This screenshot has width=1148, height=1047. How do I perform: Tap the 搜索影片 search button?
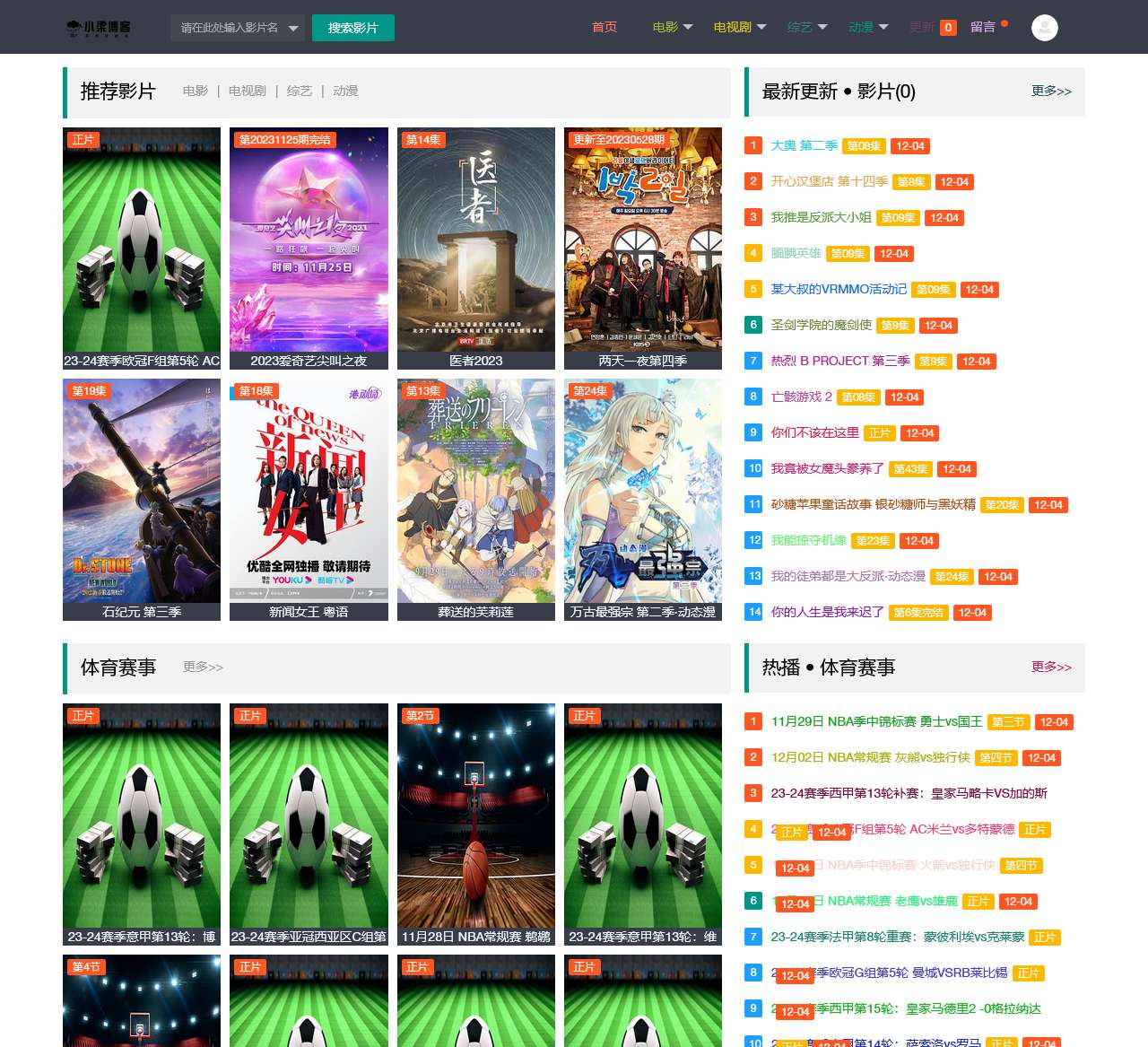click(x=352, y=28)
